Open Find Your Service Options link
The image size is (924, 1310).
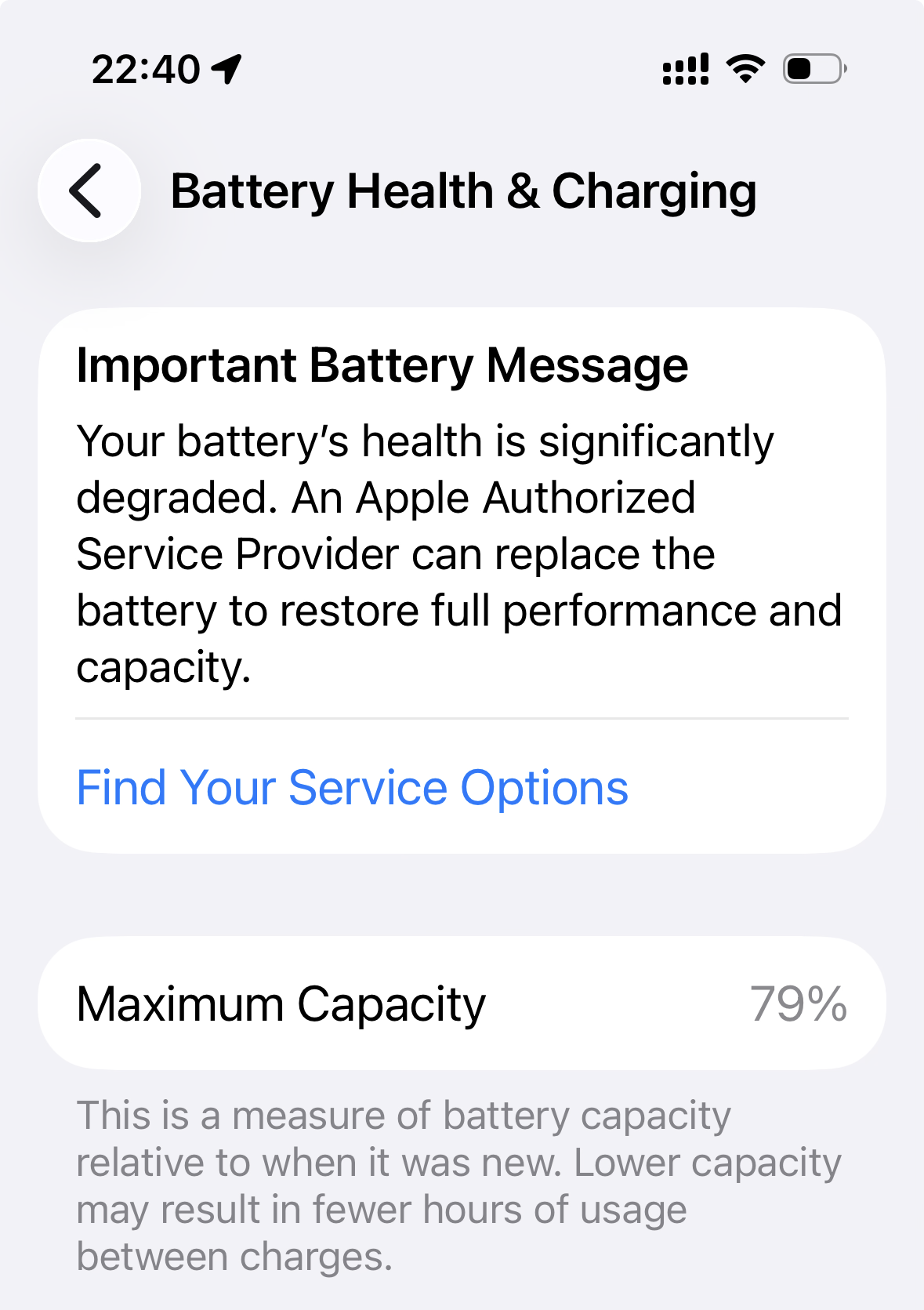[352, 787]
